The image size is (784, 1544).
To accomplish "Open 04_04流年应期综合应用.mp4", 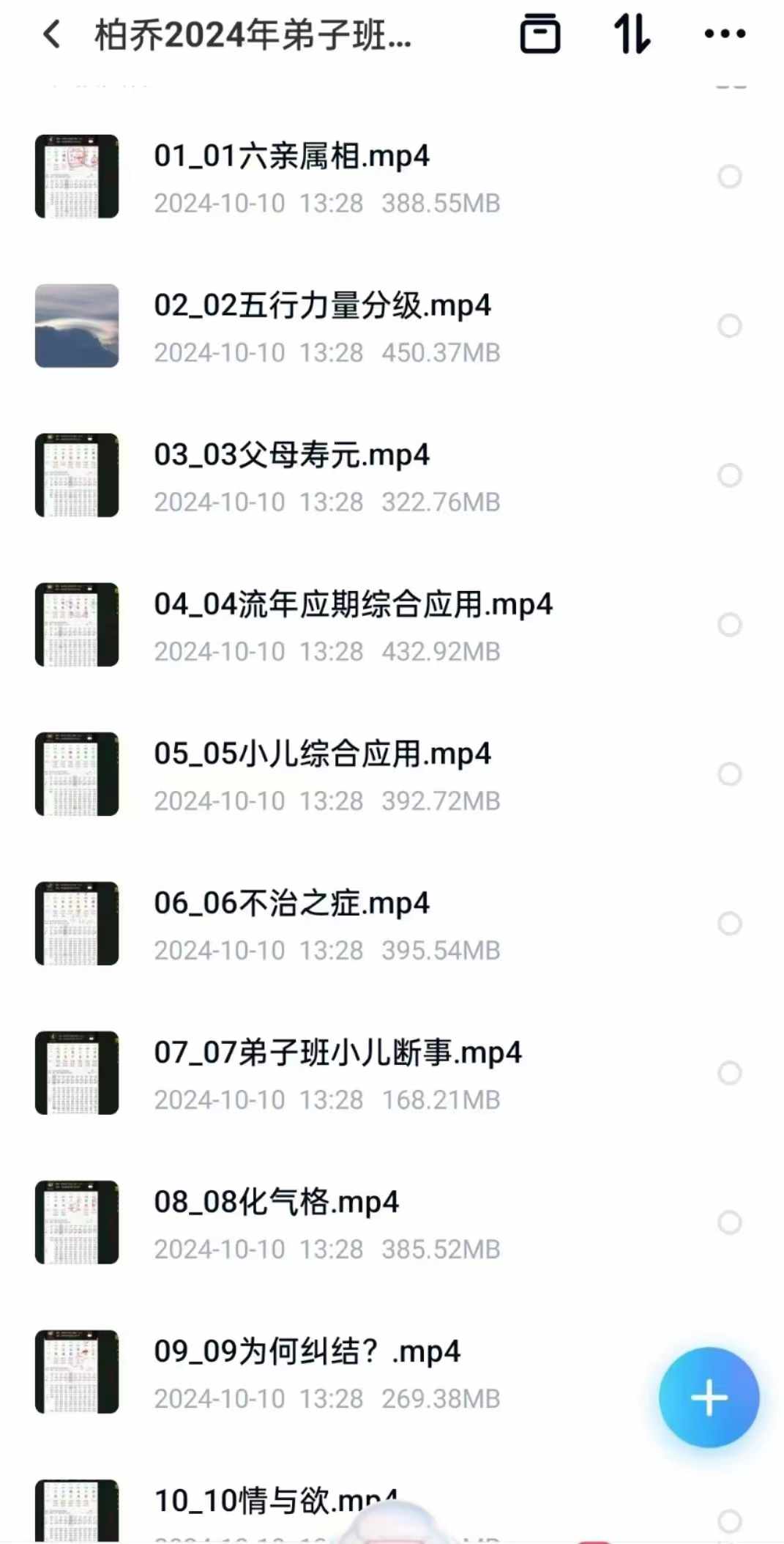I will point(353,605).
